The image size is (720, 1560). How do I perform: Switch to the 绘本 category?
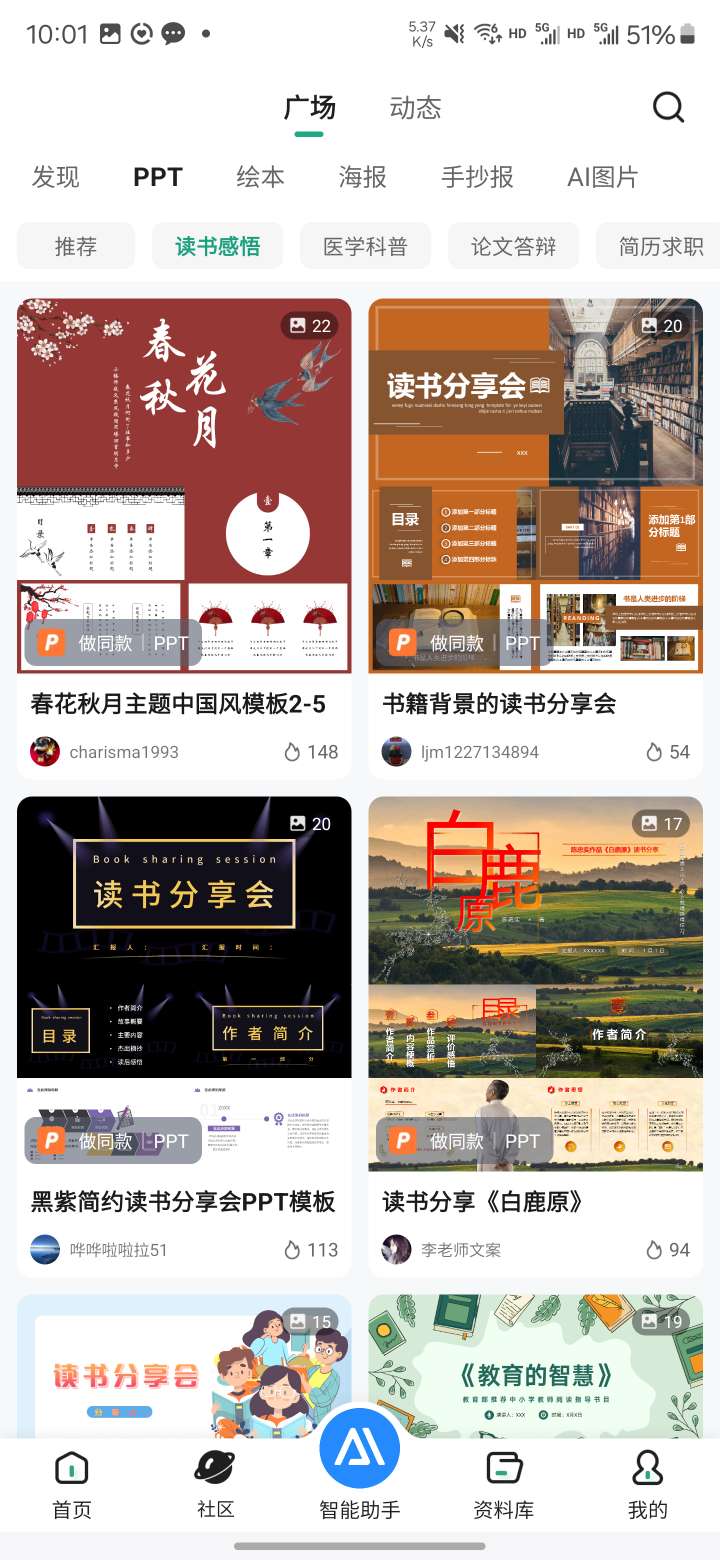pos(260,177)
